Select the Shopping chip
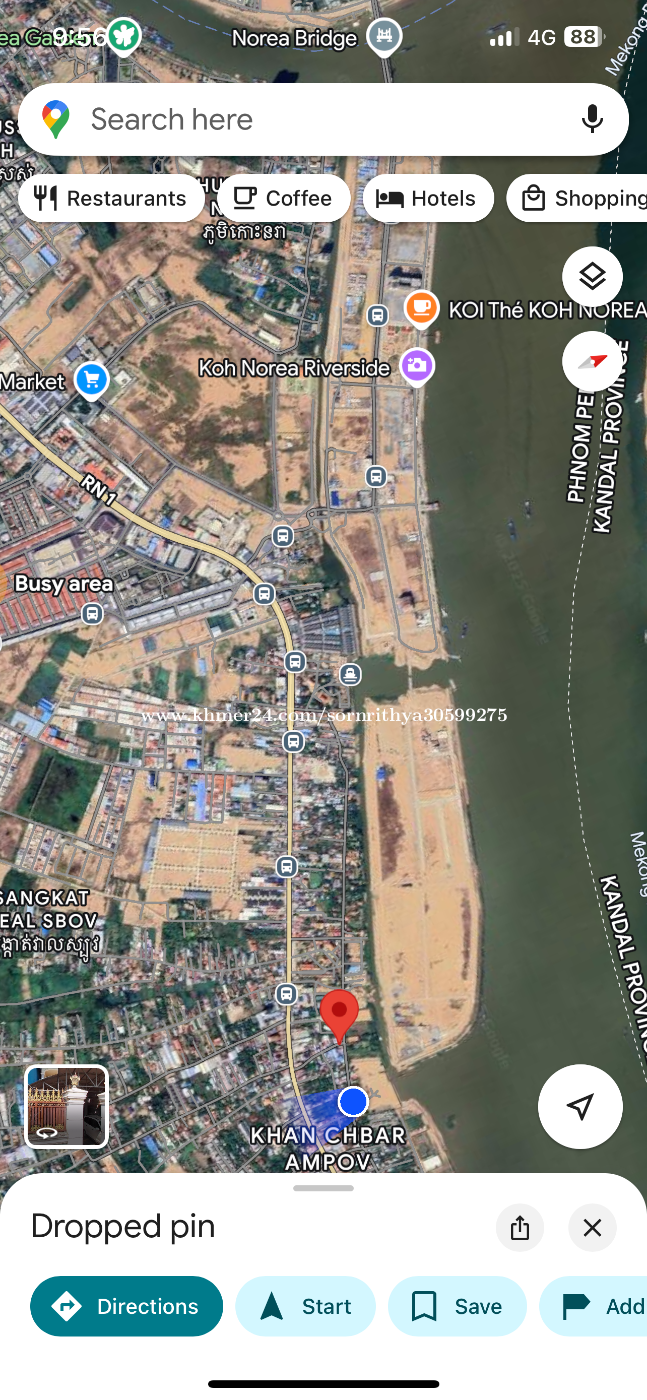The width and height of the screenshot is (647, 1400). pos(577,198)
